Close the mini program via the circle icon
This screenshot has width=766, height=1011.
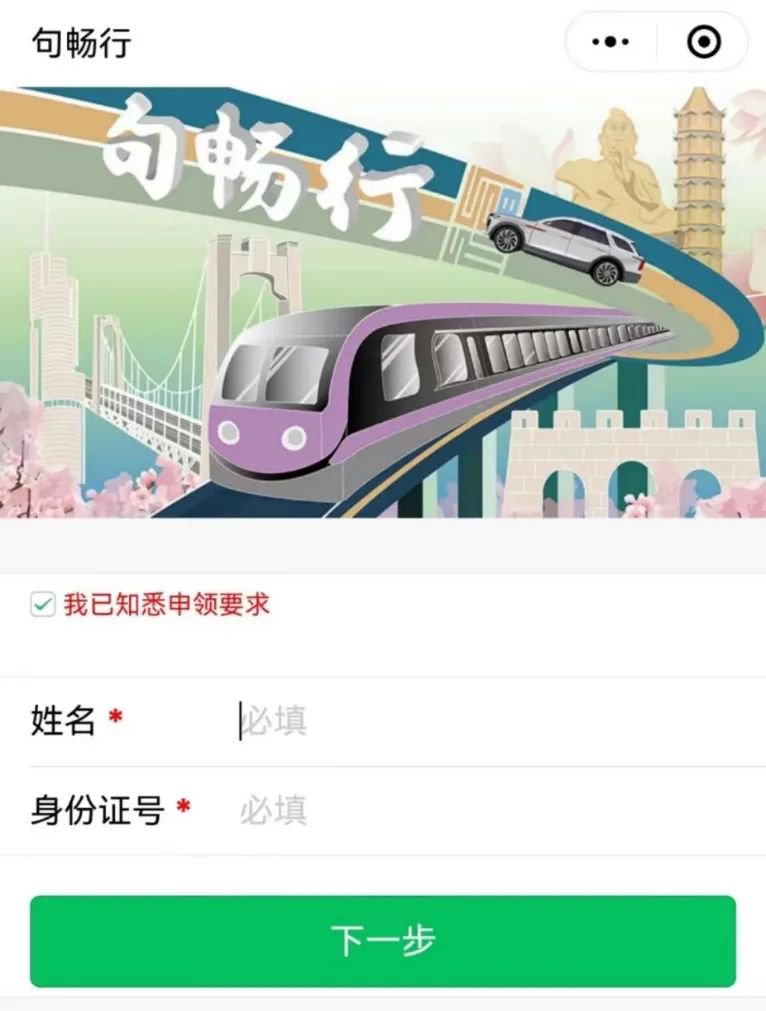click(x=704, y=42)
